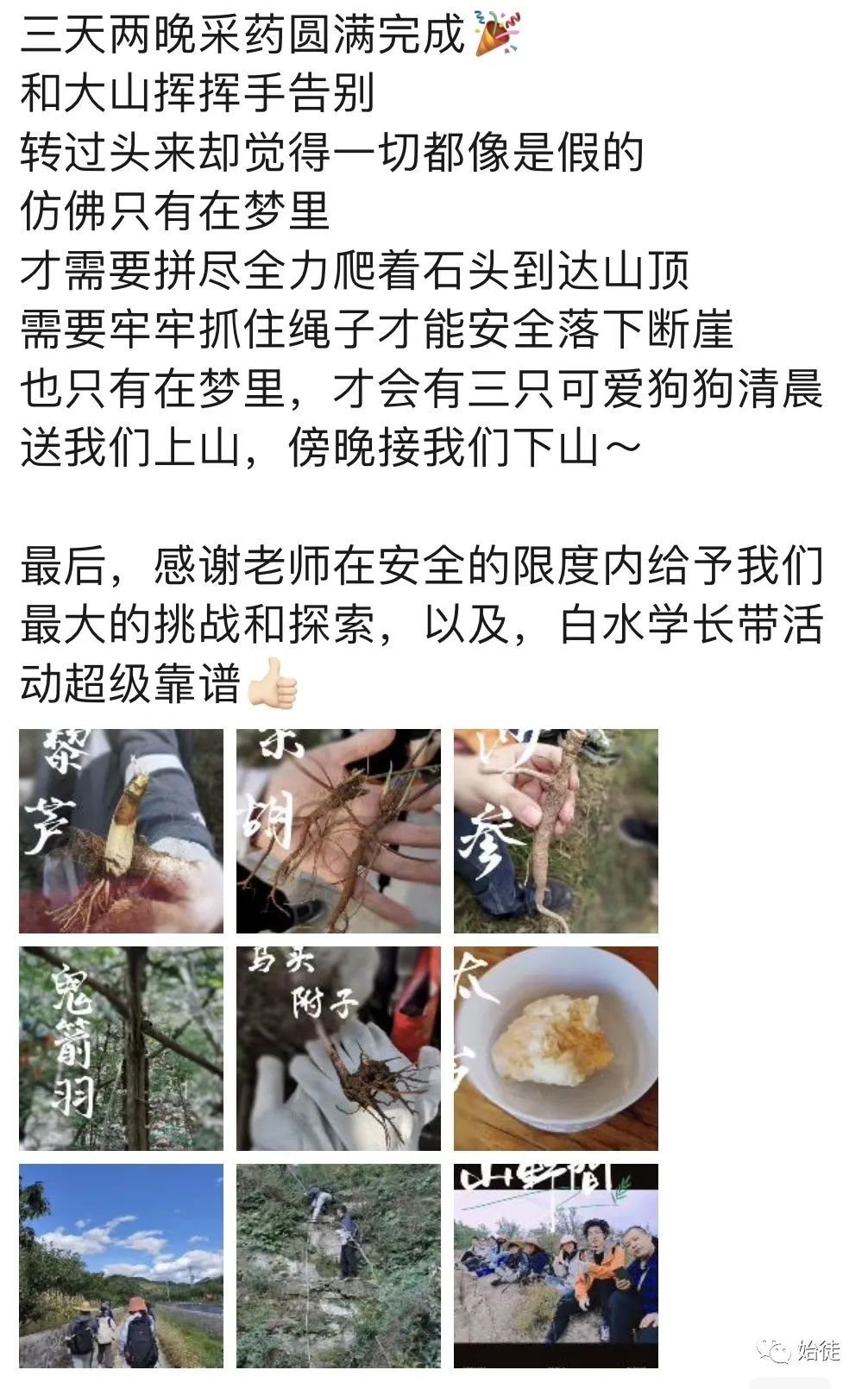Open the 山野间 group photo
868x1389 pixels.
556,1266
